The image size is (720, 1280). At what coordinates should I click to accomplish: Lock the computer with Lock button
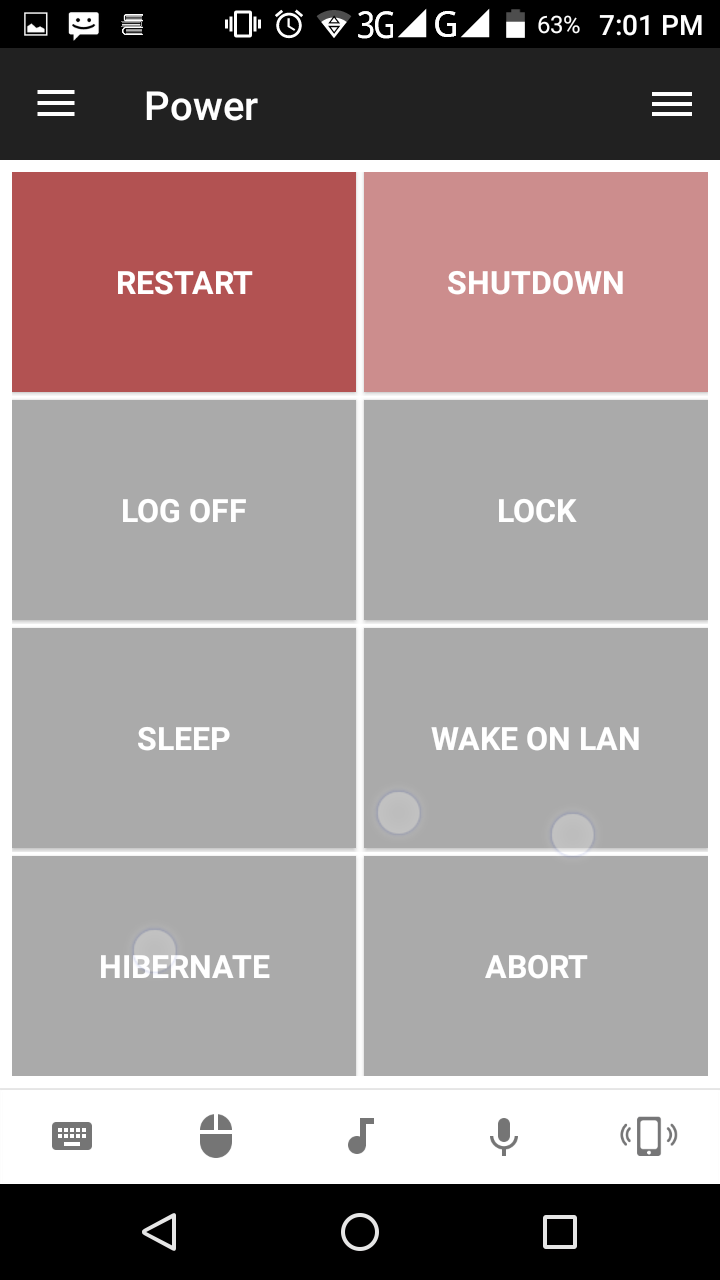pos(536,510)
